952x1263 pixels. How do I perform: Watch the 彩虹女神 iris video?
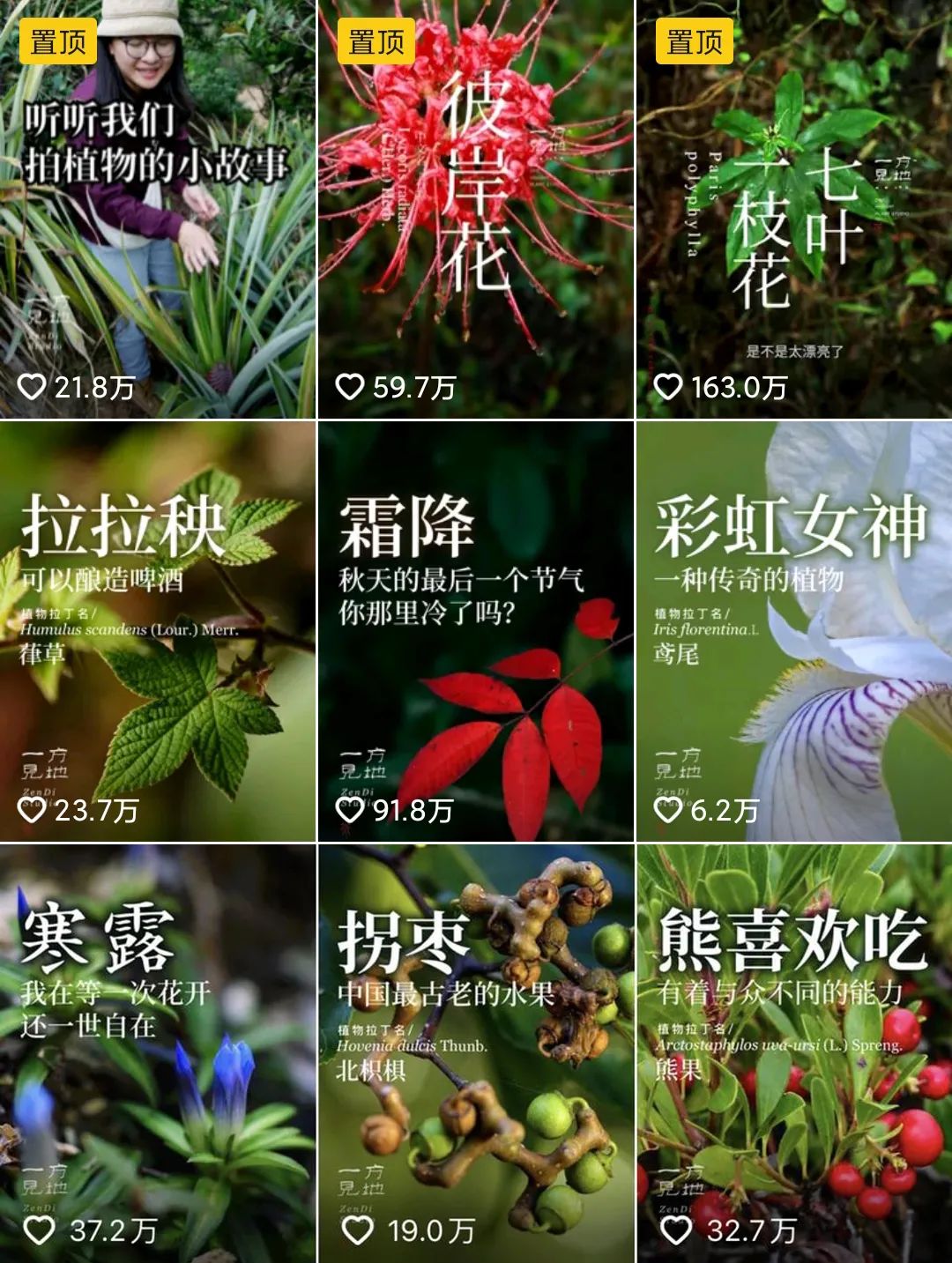coord(793,631)
